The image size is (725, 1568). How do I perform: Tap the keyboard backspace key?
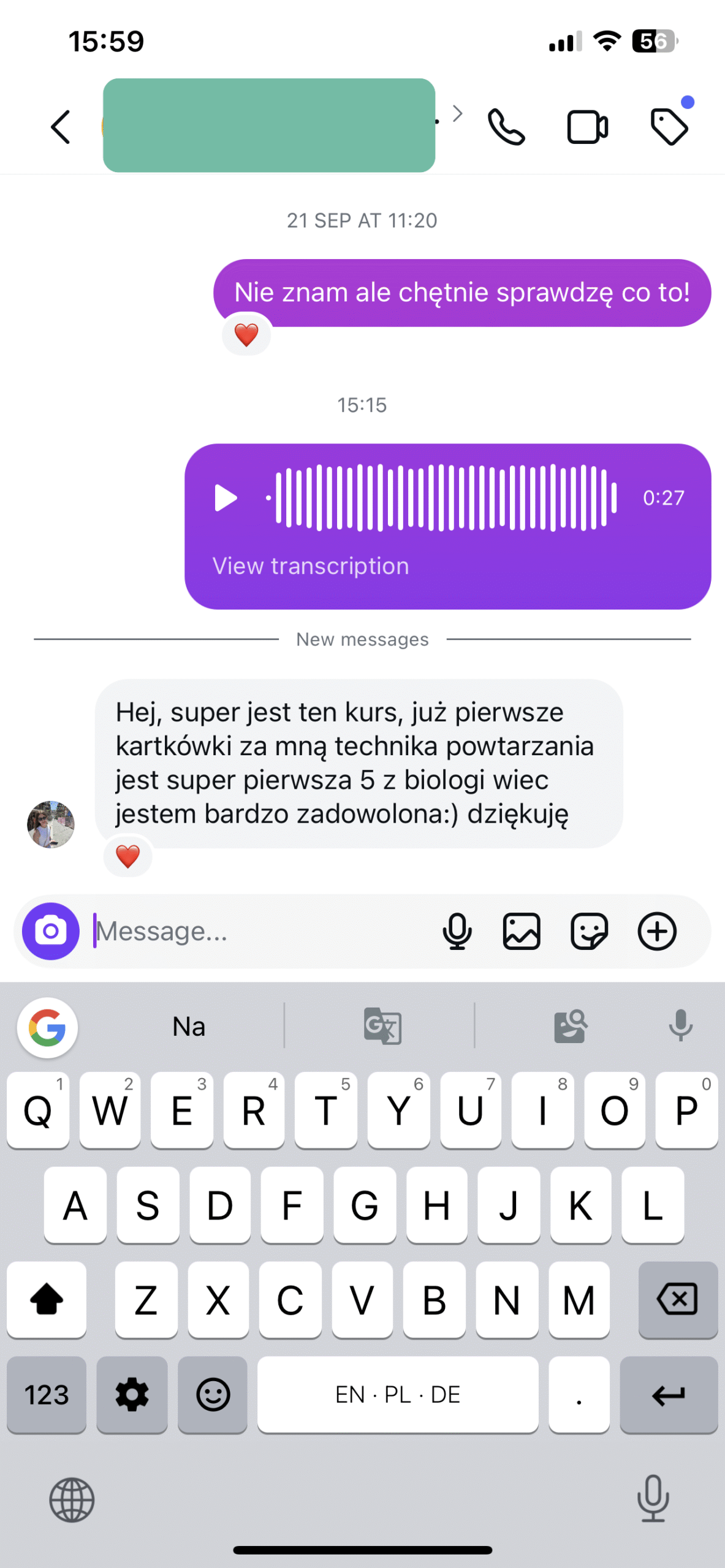[677, 1298]
